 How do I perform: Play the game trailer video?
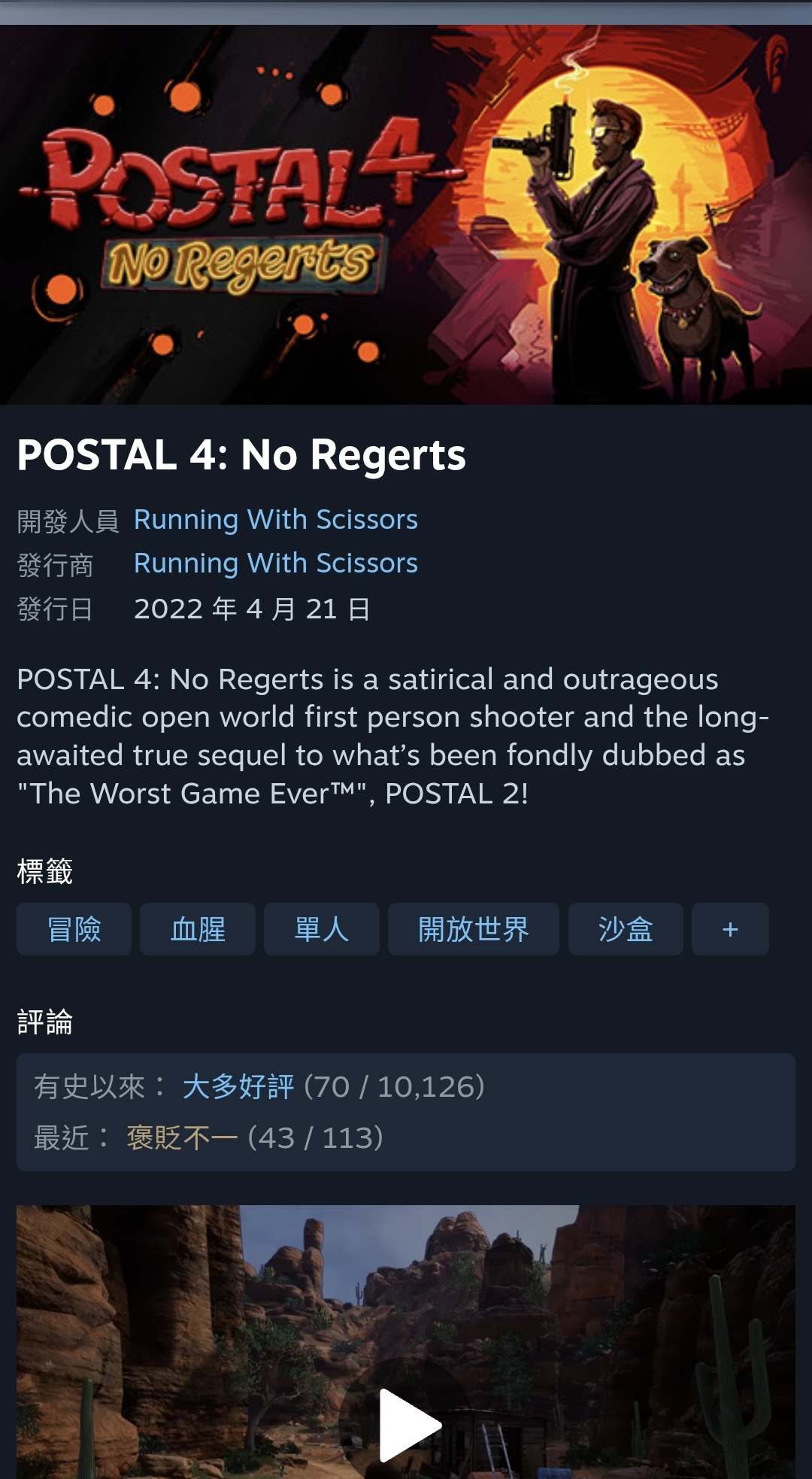point(406,1423)
